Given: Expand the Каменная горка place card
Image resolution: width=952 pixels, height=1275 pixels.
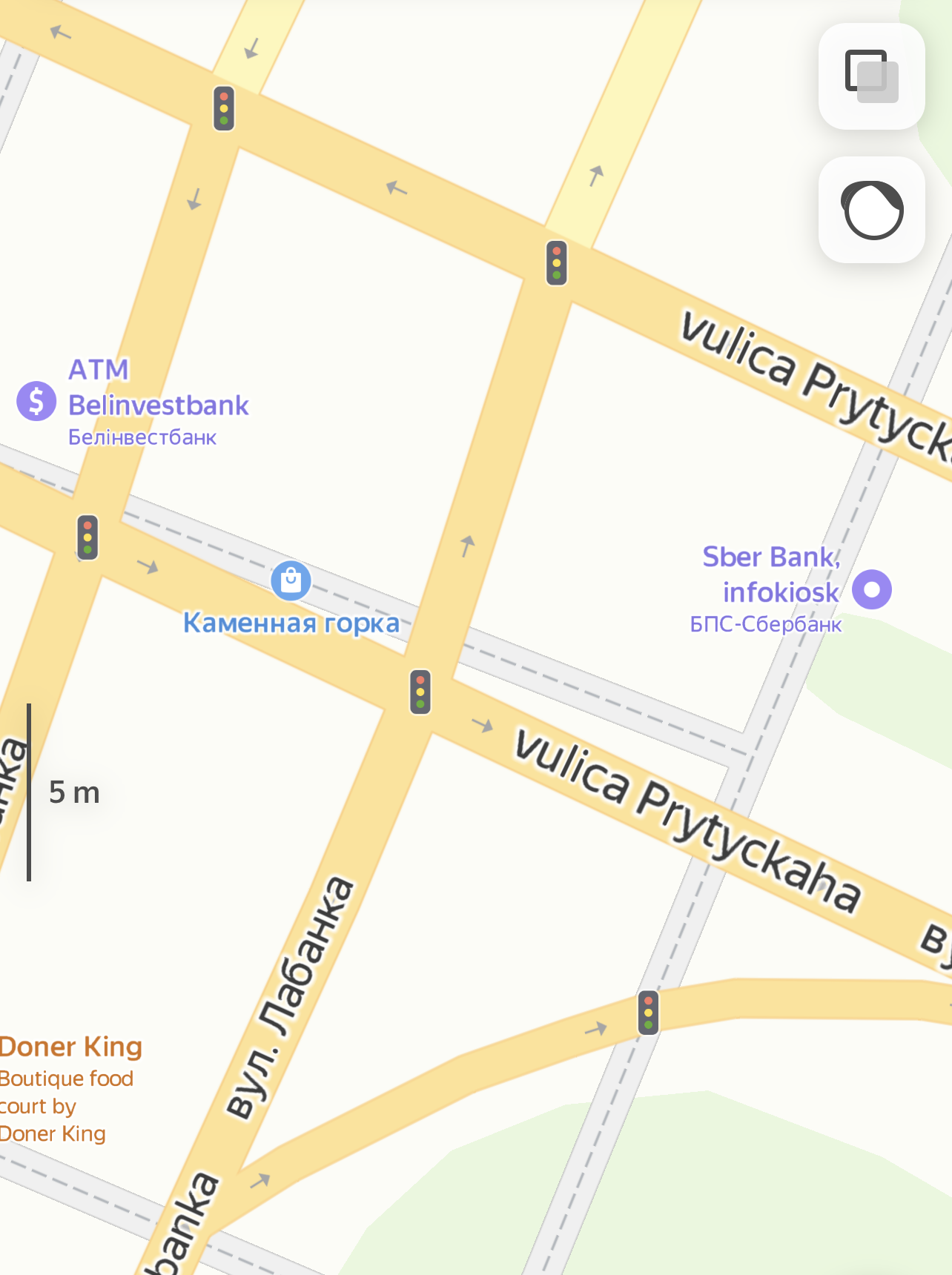Looking at the screenshot, I should coord(290,624).
